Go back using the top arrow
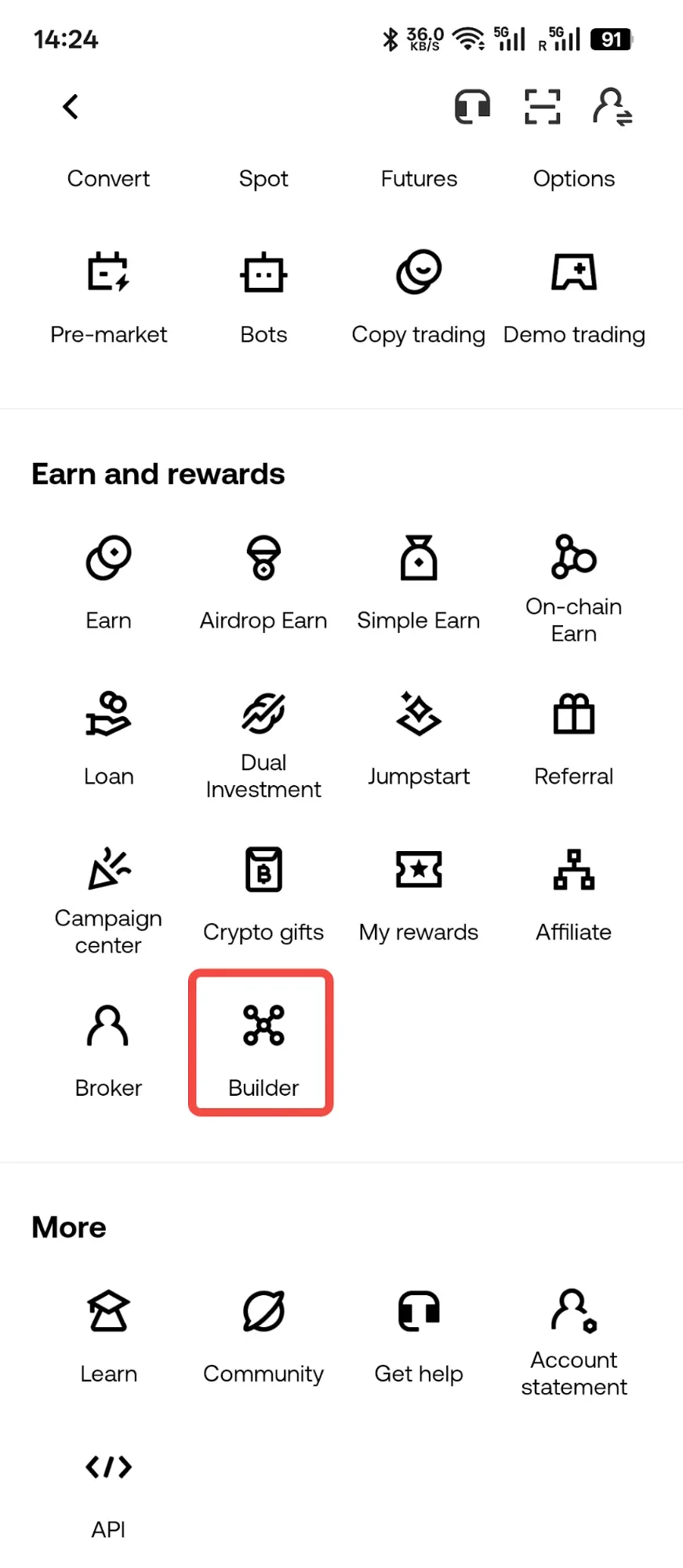The image size is (683, 1568). (x=71, y=107)
